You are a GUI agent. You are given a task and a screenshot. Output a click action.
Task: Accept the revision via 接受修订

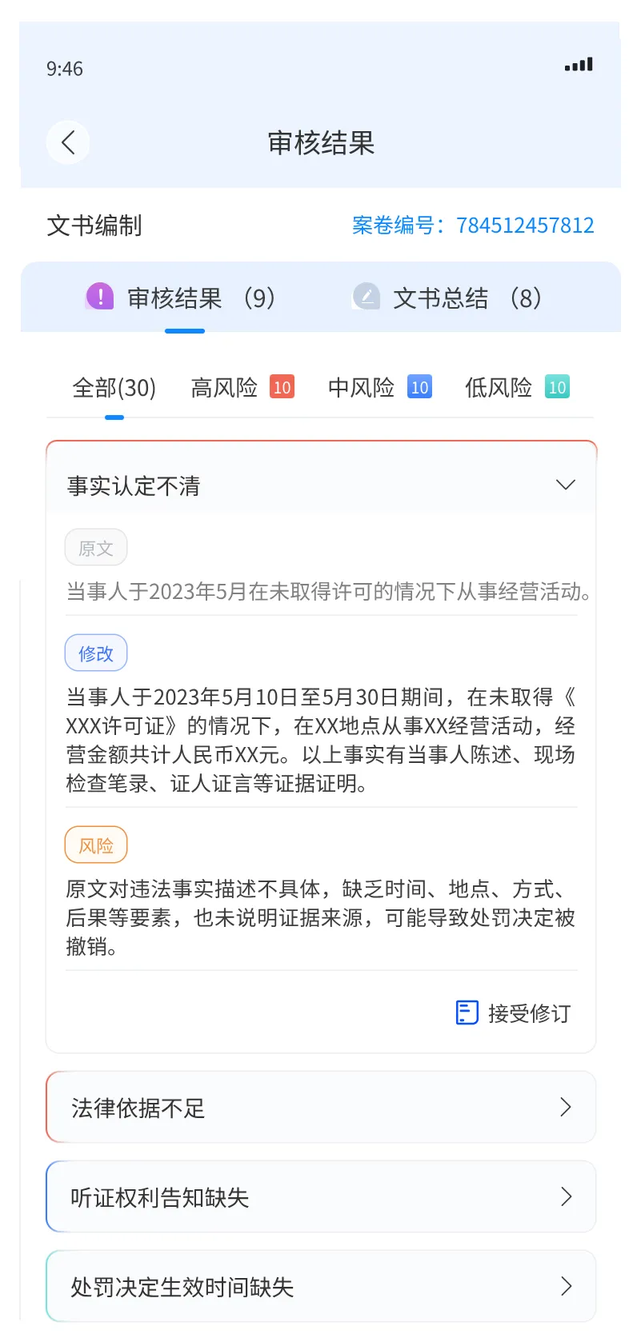[x=512, y=1013]
